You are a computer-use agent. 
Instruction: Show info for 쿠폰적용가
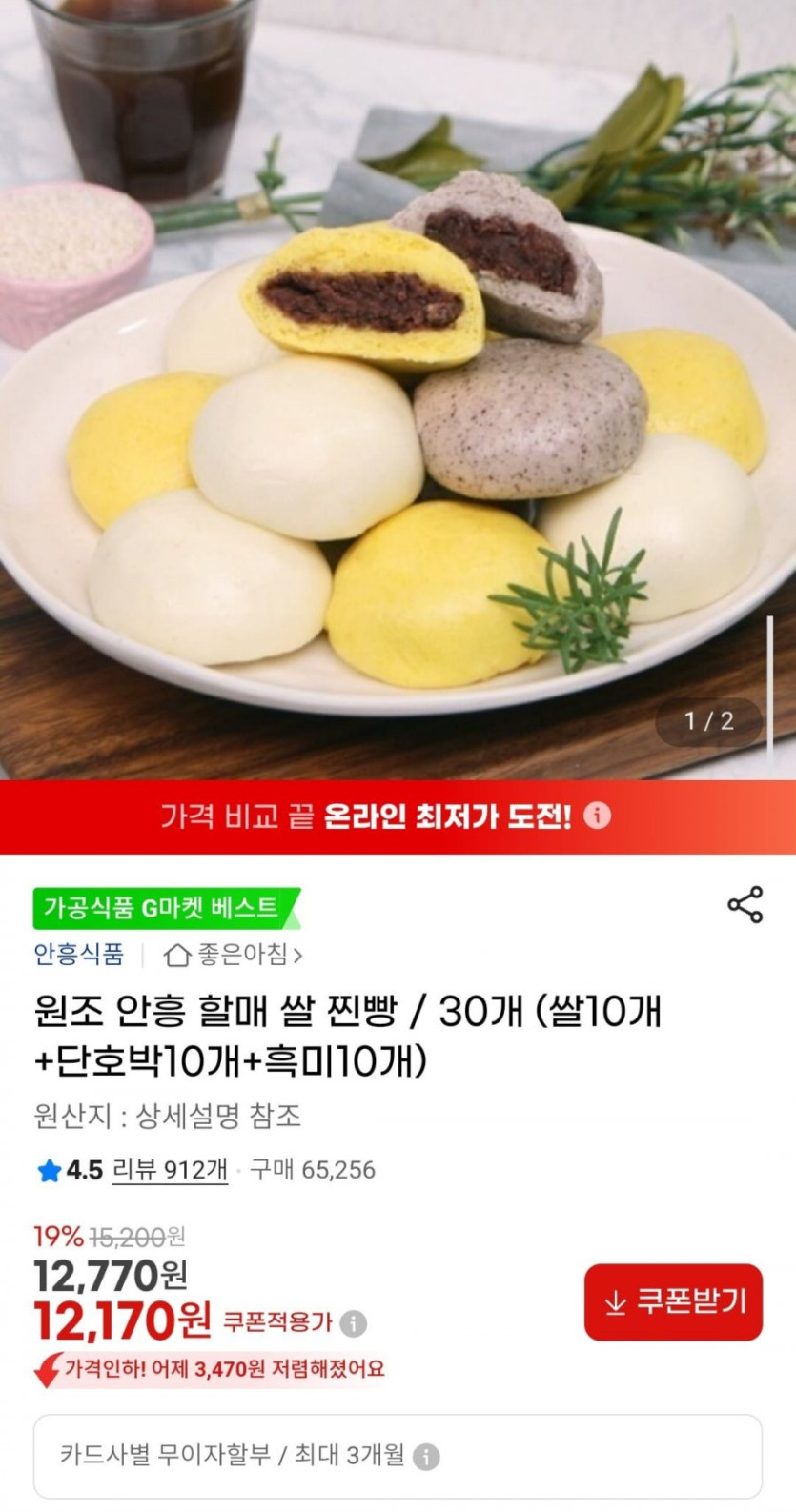pyautogui.click(x=353, y=1323)
